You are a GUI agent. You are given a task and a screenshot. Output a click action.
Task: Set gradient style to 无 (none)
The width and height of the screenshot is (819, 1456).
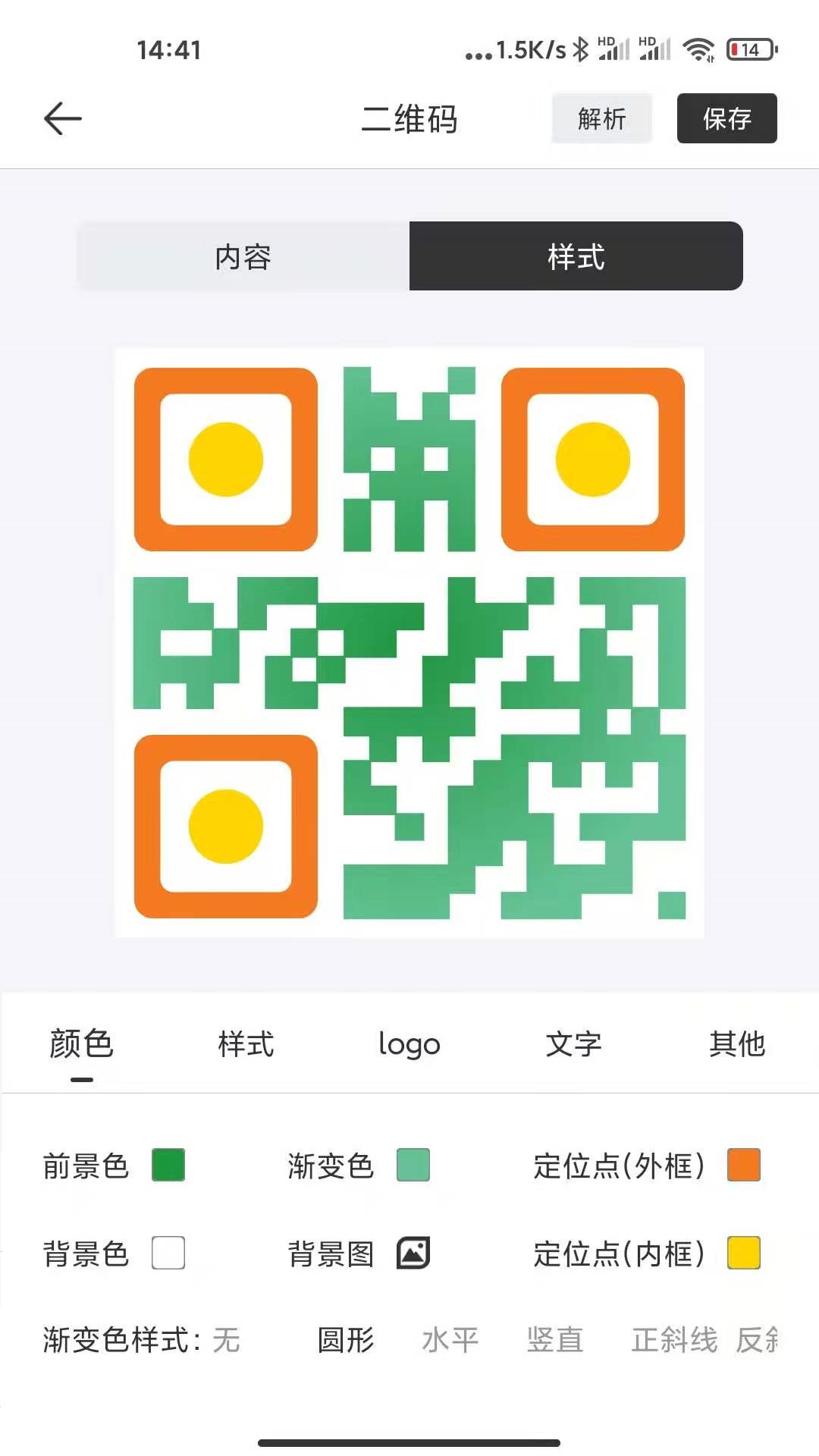pyautogui.click(x=226, y=1341)
